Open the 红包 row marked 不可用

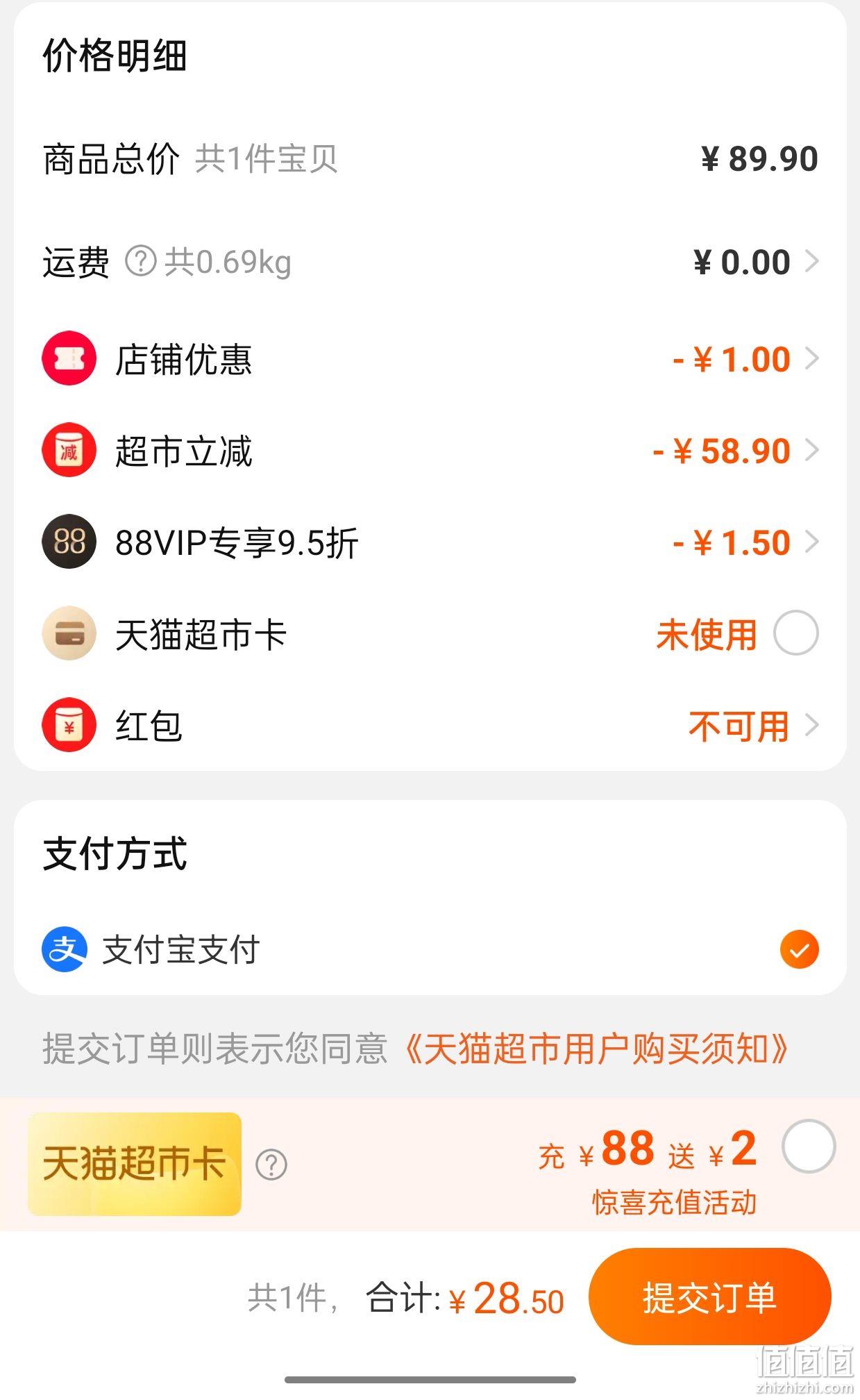coord(430,726)
